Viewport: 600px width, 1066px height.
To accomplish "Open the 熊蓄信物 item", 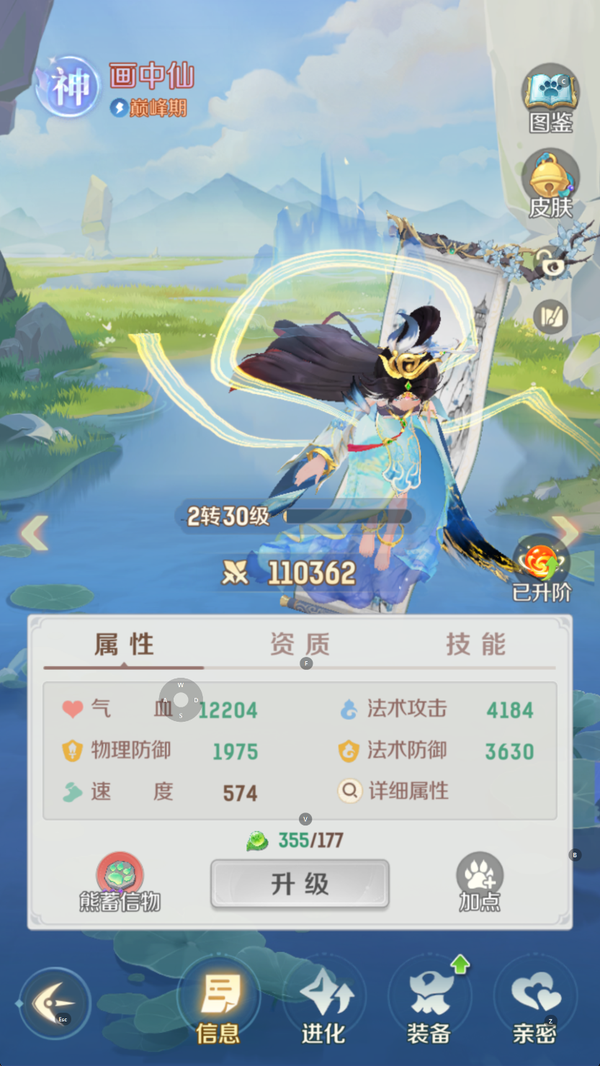I will [120, 881].
